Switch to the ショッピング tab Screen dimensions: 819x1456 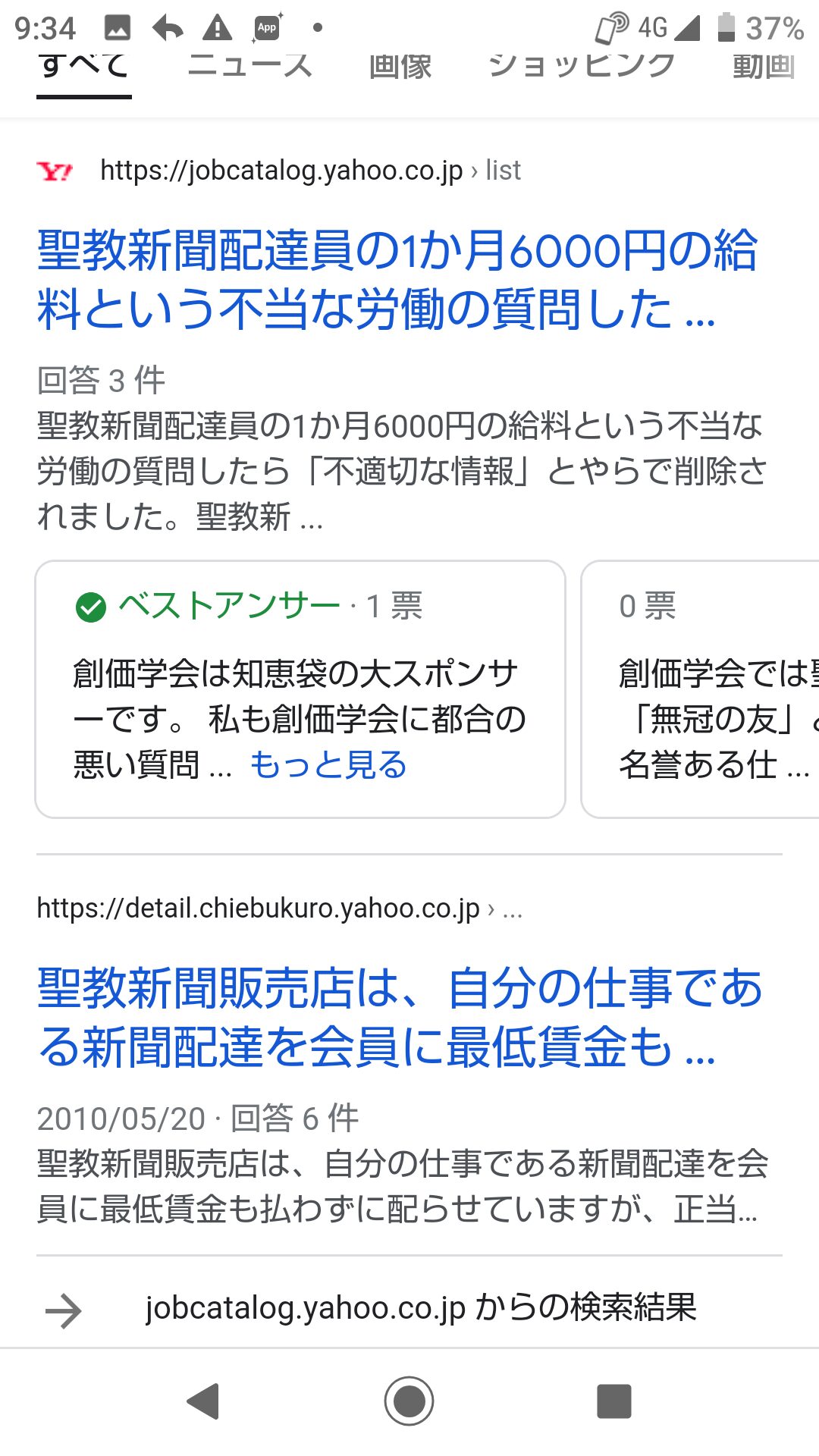click(582, 67)
